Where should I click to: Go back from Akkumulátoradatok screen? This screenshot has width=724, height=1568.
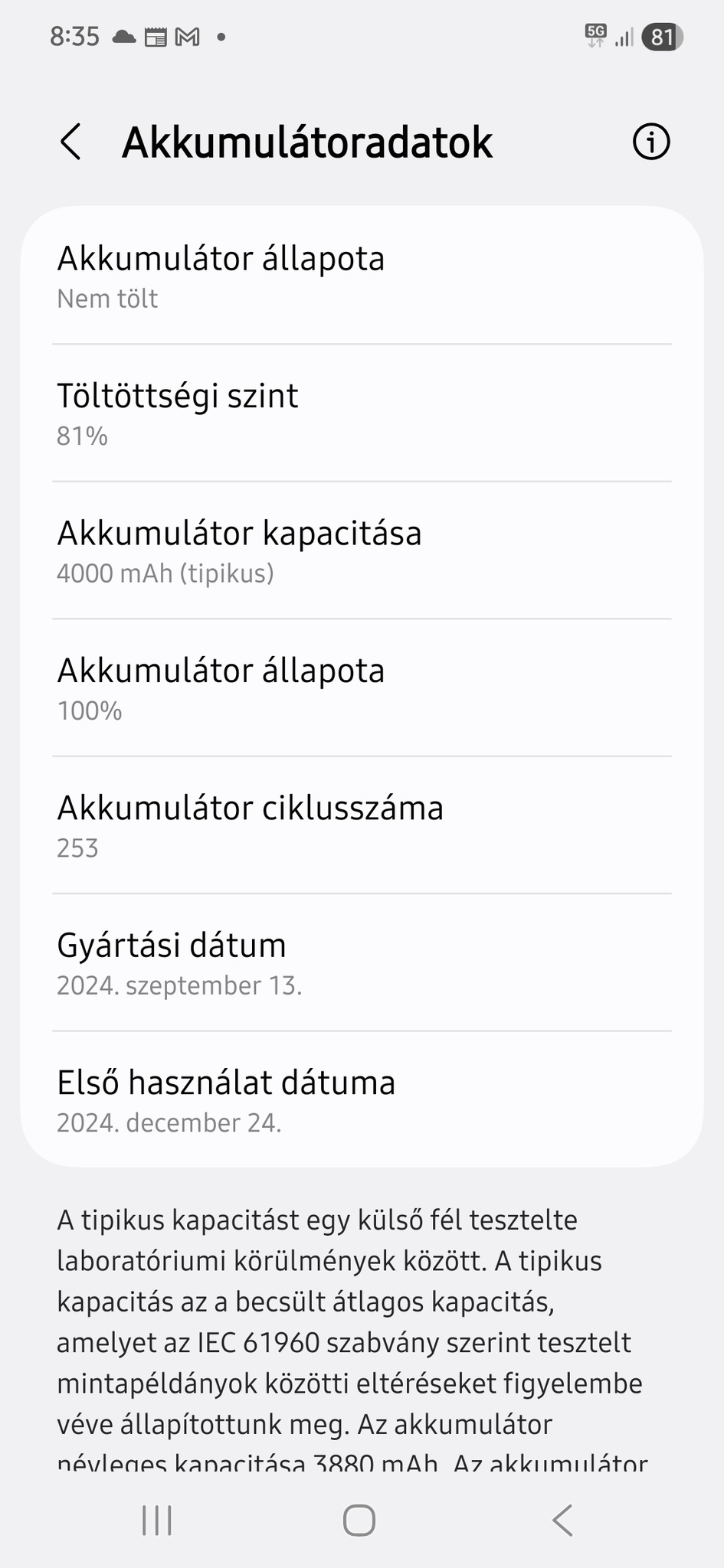pos(70,142)
